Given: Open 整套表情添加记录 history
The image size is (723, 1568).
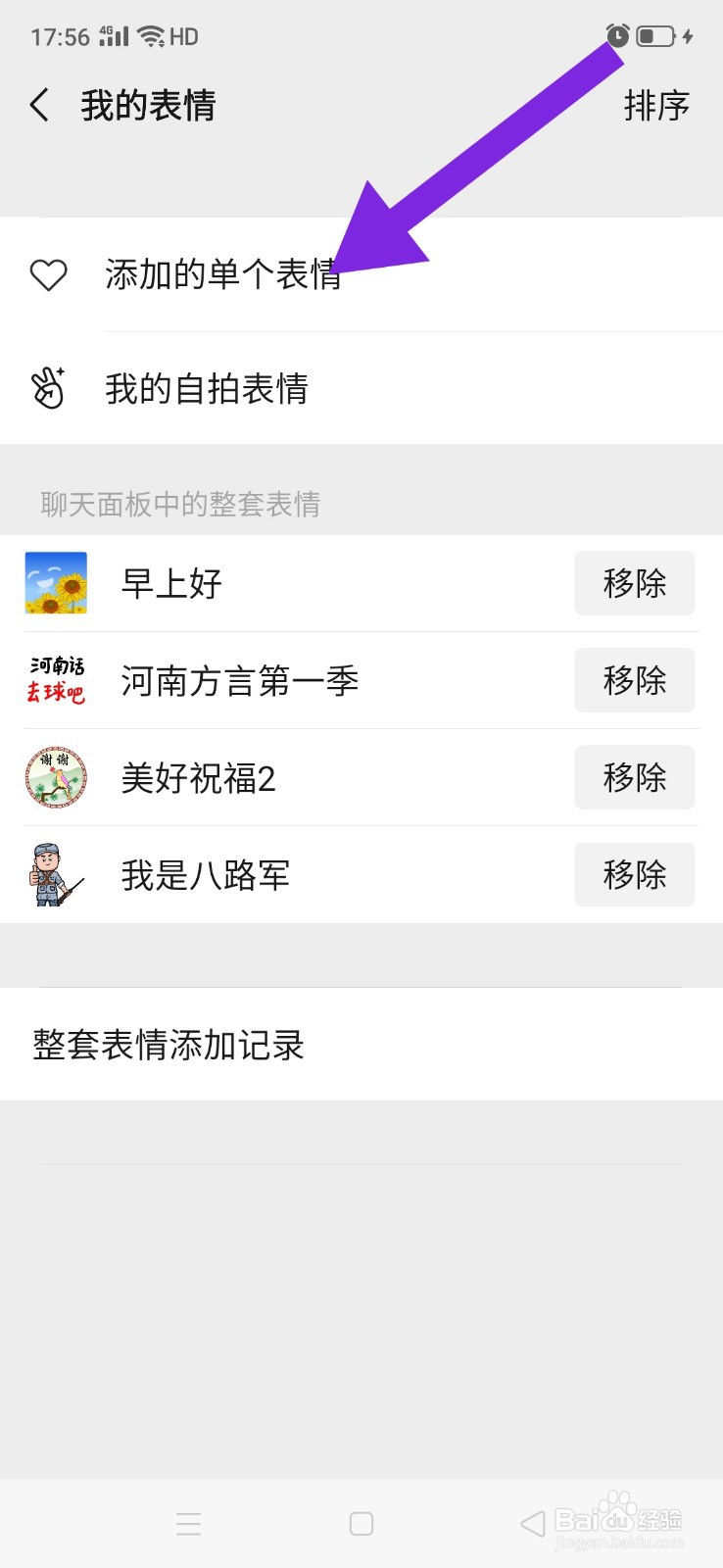Looking at the screenshot, I should (167, 1045).
